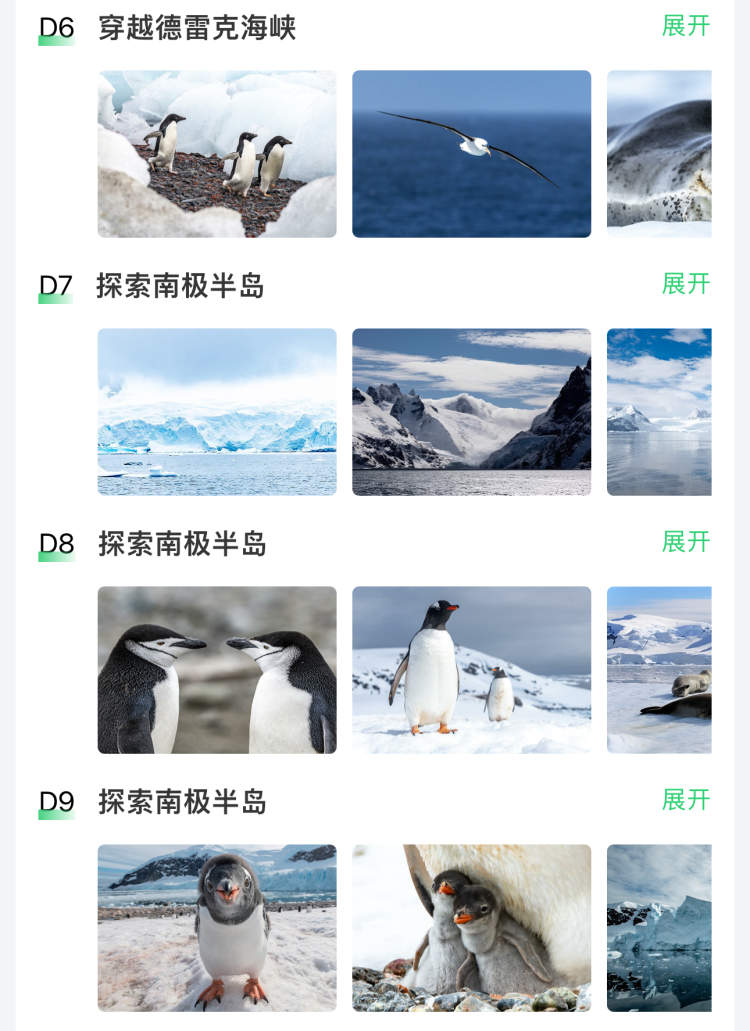Open the D9 penguin facing camera photo
750x1031 pixels.
pyautogui.click(x=217, y=928)
